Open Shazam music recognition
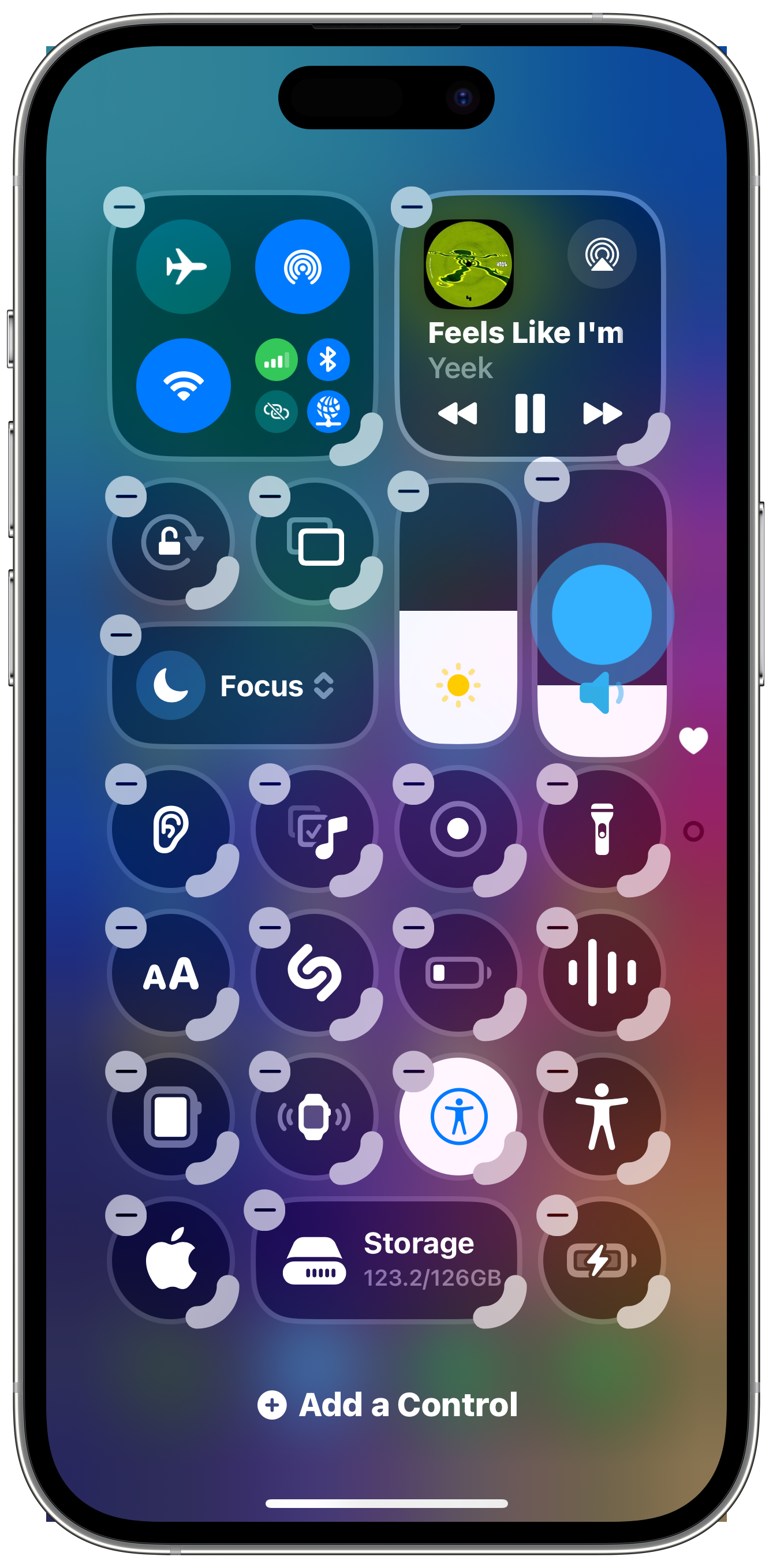The image size is (773, 1568). tap(315, 973)
